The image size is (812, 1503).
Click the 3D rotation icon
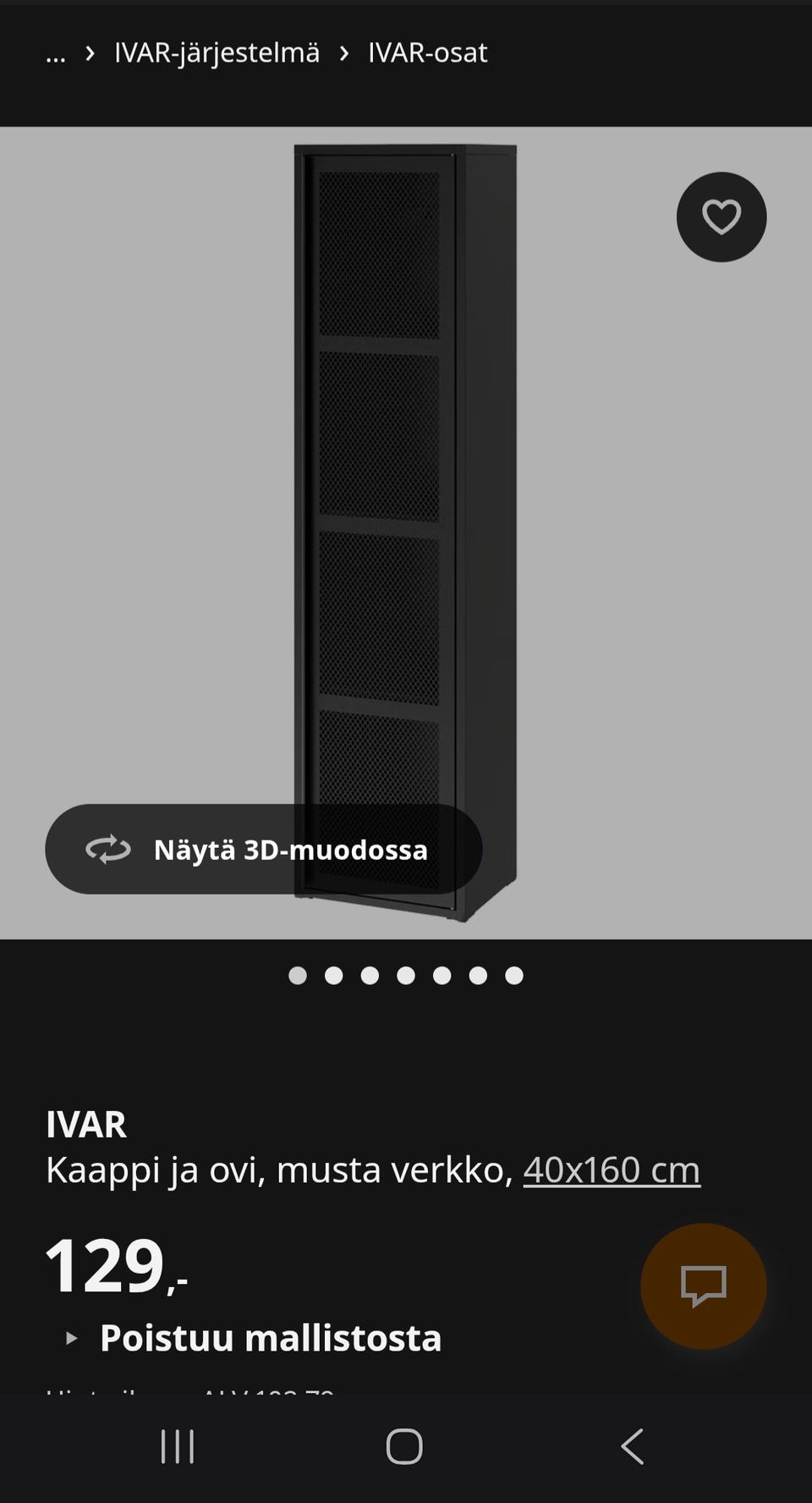tap(107, 850)
